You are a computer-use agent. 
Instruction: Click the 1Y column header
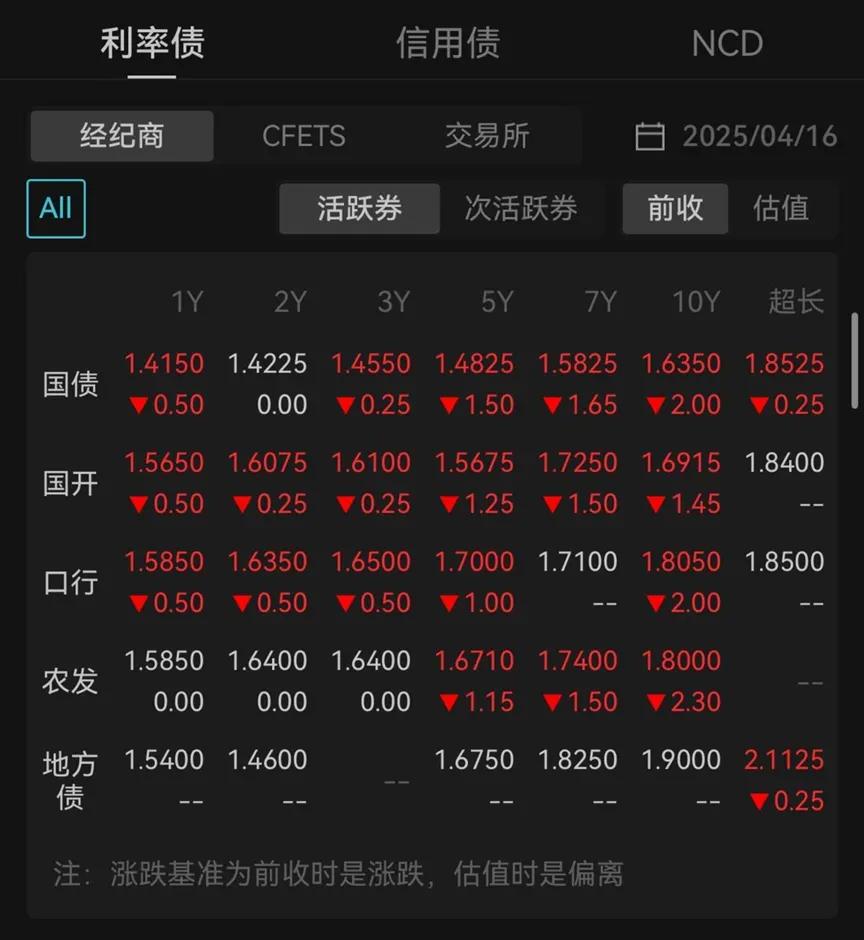point(188,302)
